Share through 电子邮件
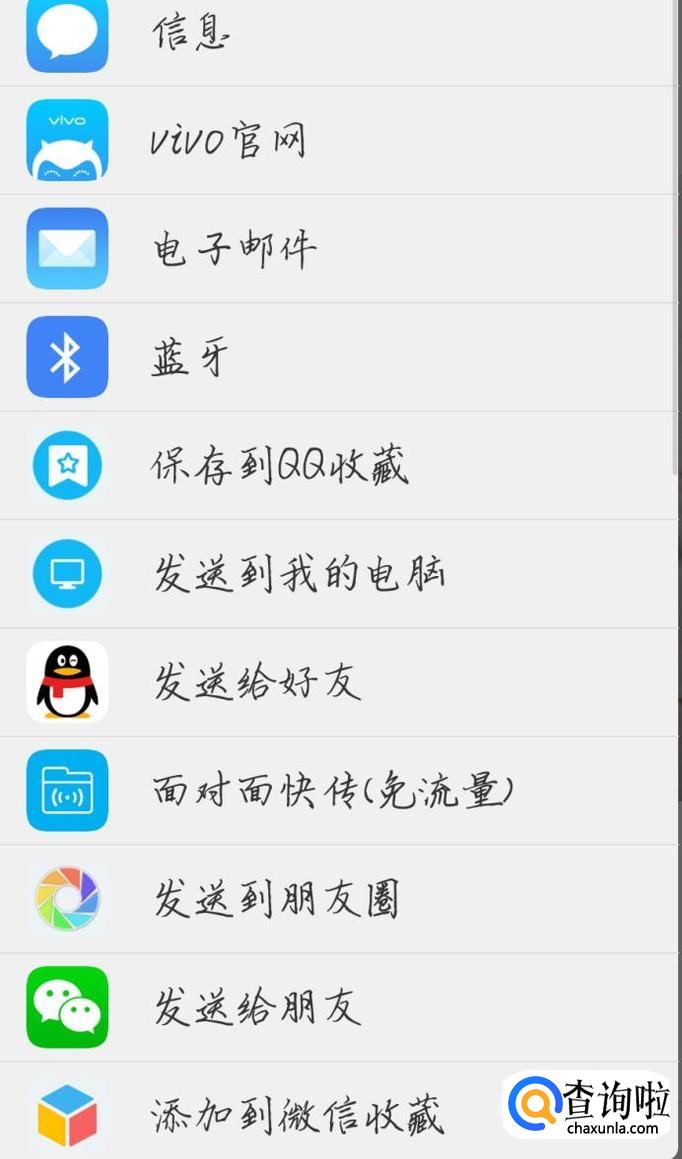The height and width of the screenshot is (1159, 682). pyautogui.click(x=233, y=249)
